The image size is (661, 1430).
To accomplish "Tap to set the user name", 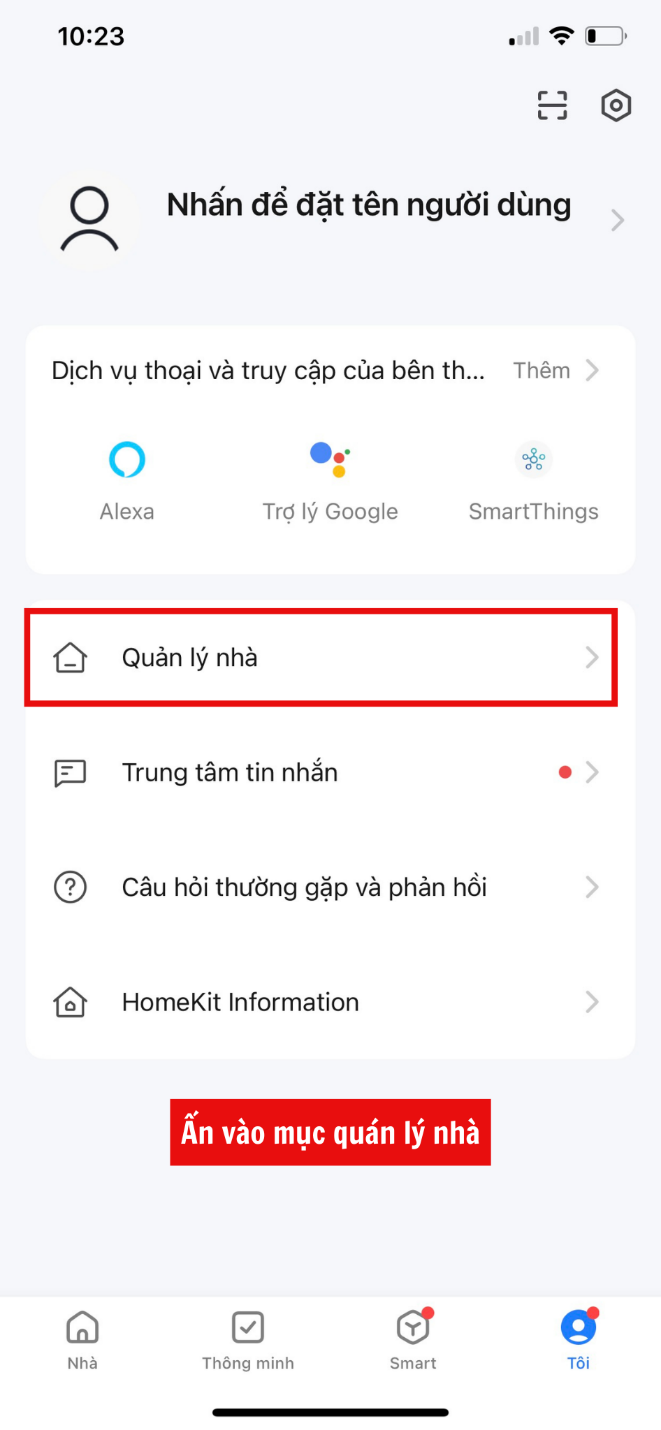I will [x=368, y=206].
